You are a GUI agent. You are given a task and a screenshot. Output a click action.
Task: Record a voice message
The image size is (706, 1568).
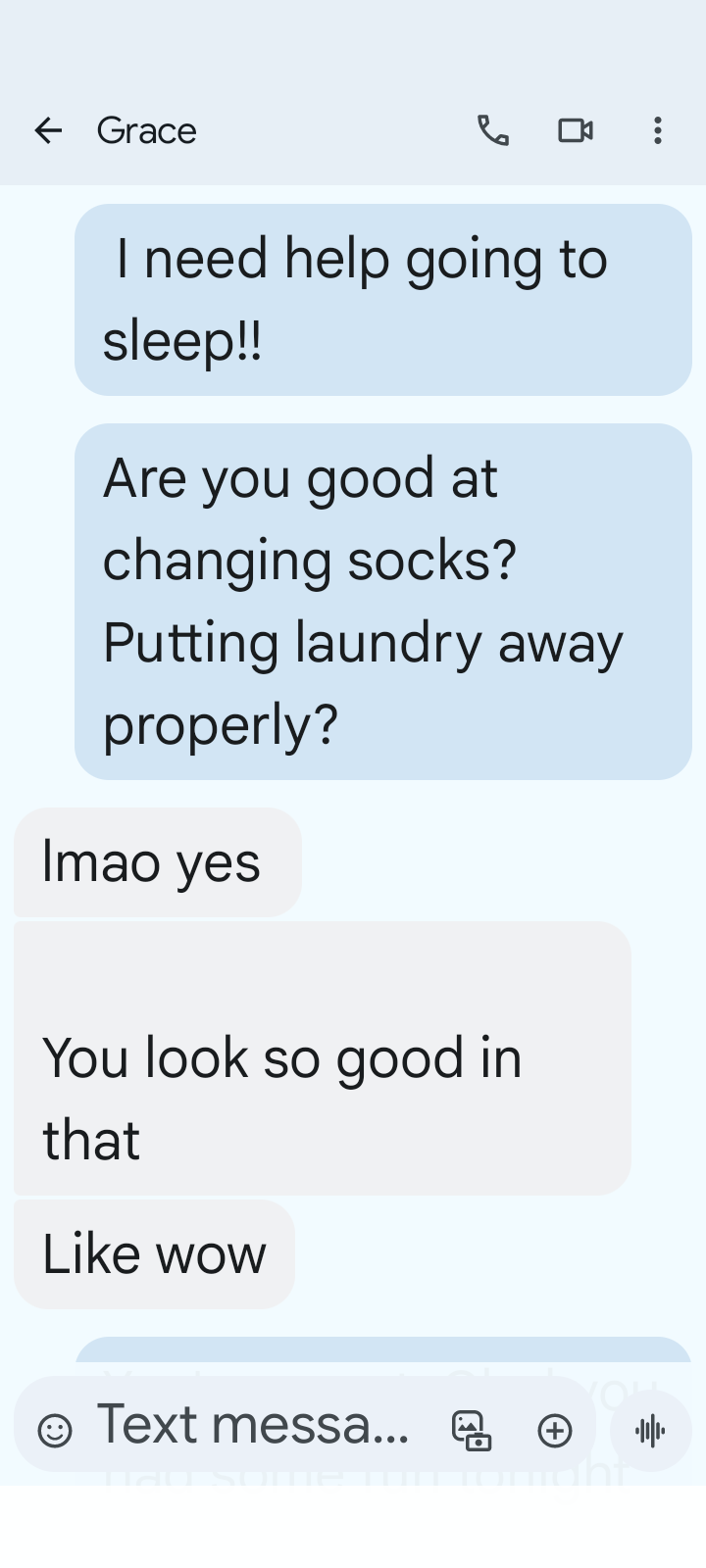[x=650, y=1431]
